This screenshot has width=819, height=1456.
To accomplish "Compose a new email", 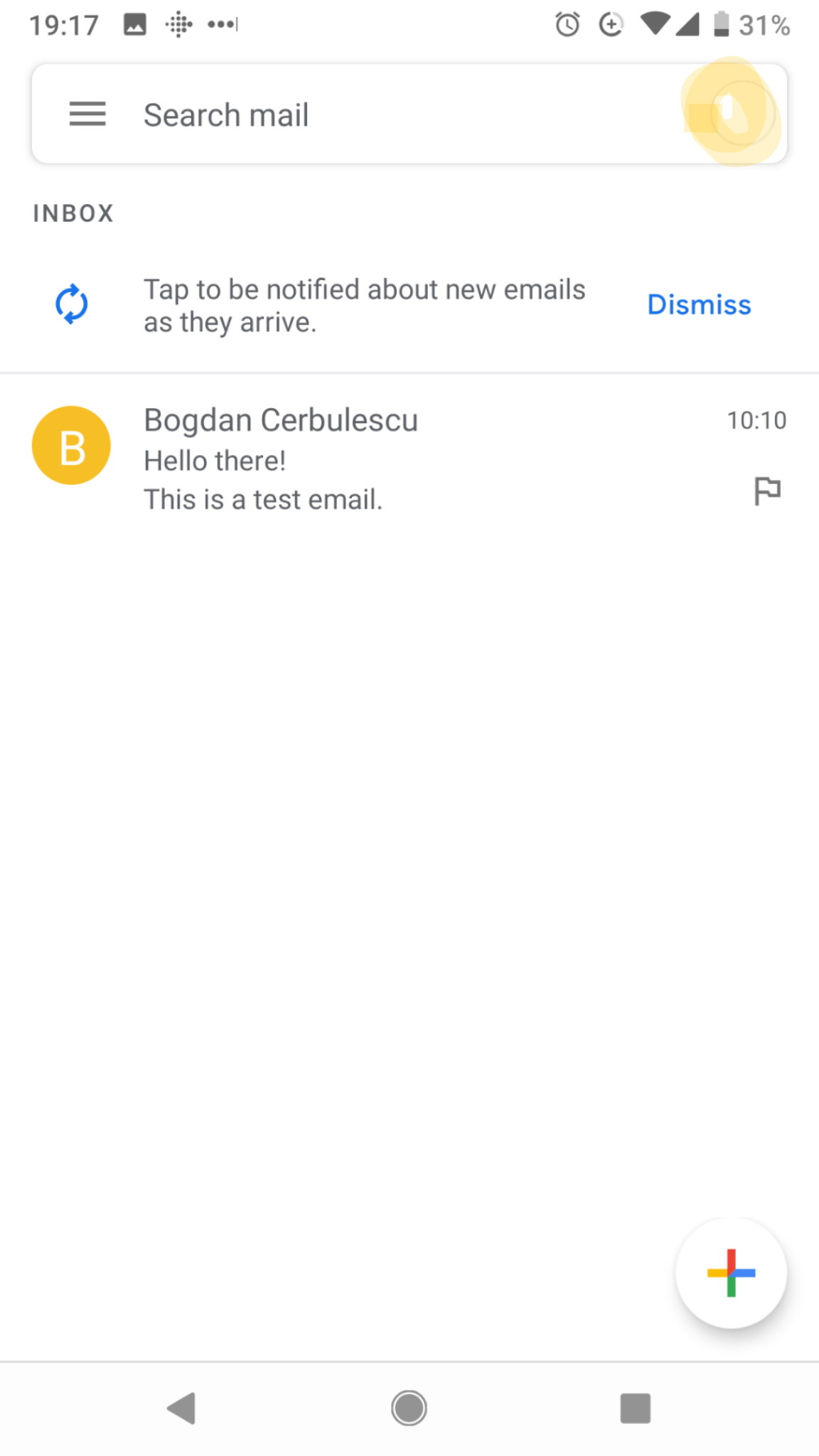I will coord(731,1273).
